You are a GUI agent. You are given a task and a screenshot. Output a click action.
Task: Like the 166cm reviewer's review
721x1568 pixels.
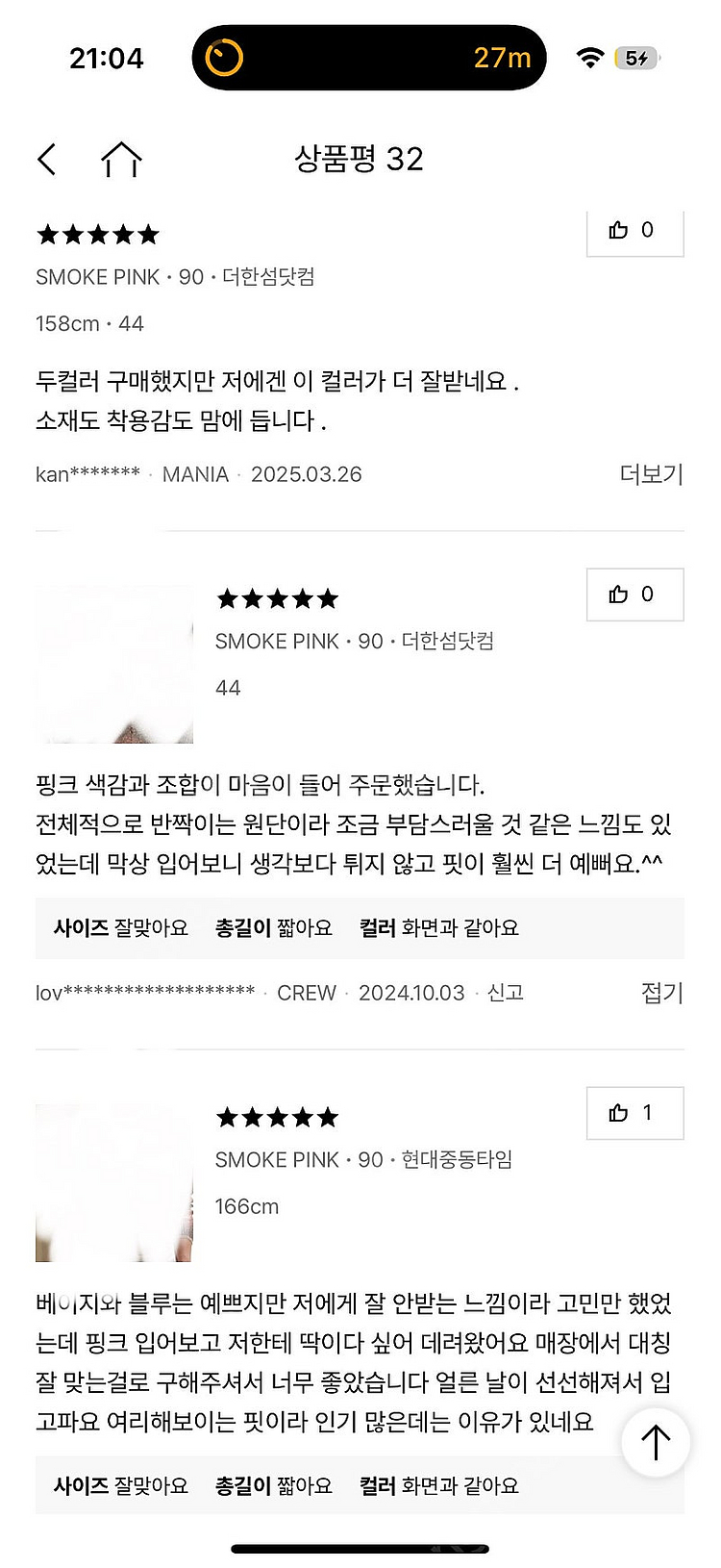pyautogui.click(x=634, y=1113)
